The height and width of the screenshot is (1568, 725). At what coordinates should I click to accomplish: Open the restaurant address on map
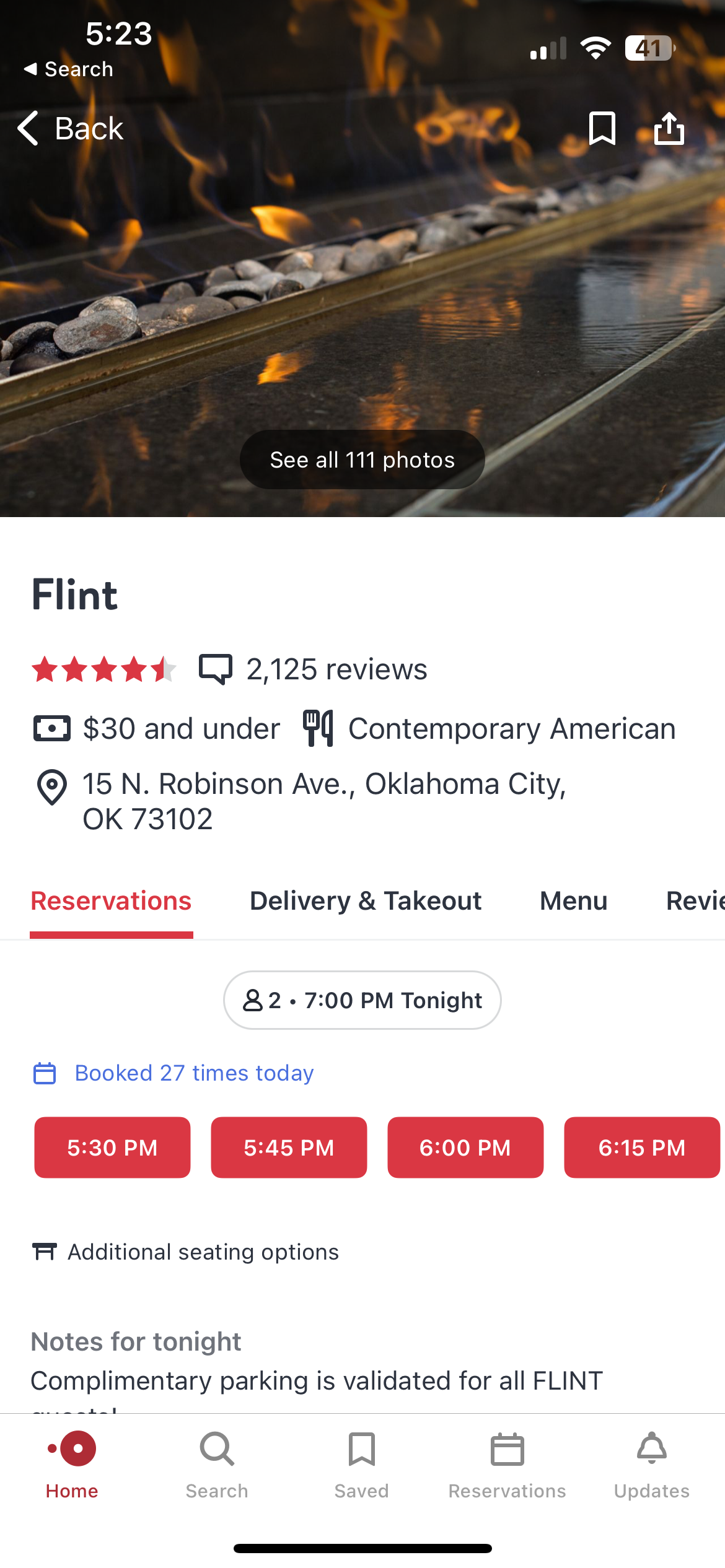coord(323,801)
